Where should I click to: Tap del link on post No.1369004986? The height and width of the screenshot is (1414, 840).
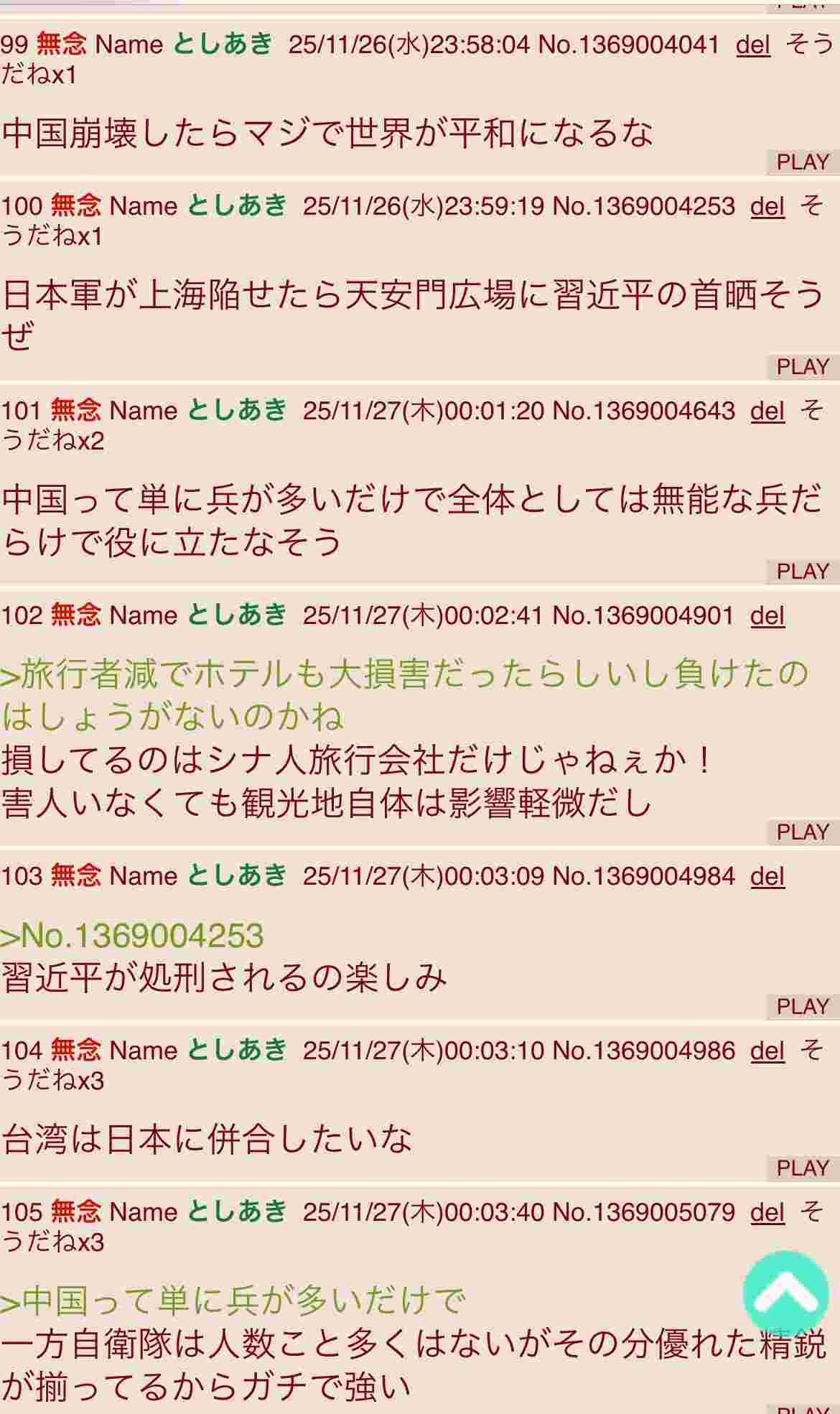(767, 1051)
